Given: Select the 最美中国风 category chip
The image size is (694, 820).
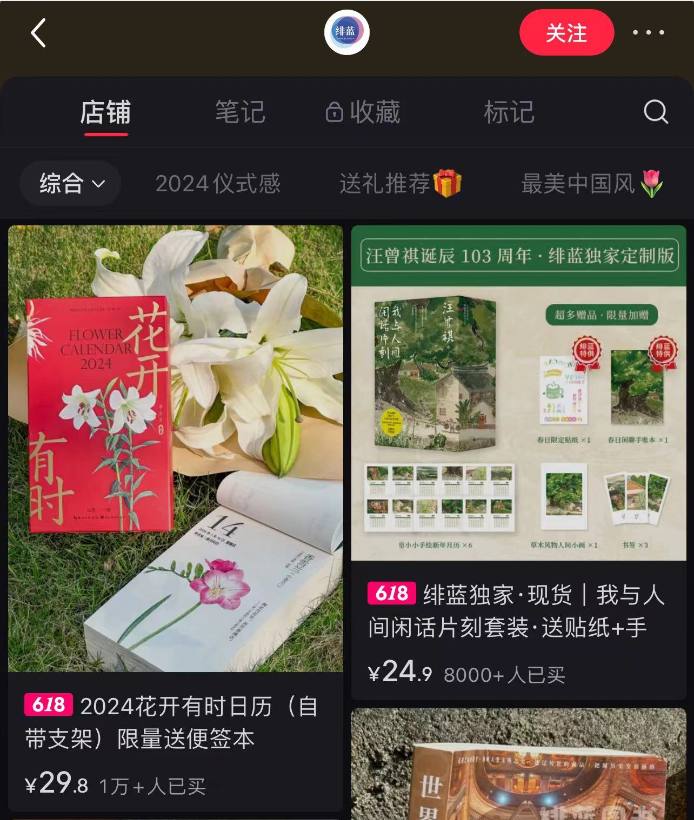Looking at the screenshot, I should (593, 184).
